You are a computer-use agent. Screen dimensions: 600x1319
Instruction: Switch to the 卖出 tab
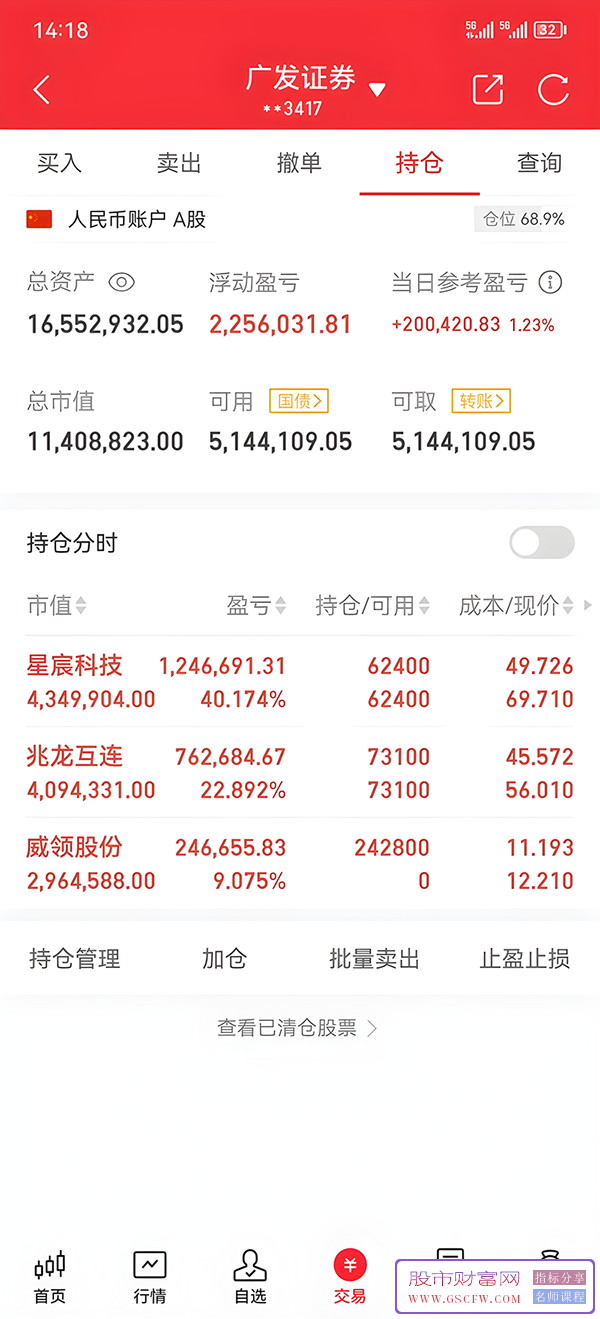click(x=179, y=163)
